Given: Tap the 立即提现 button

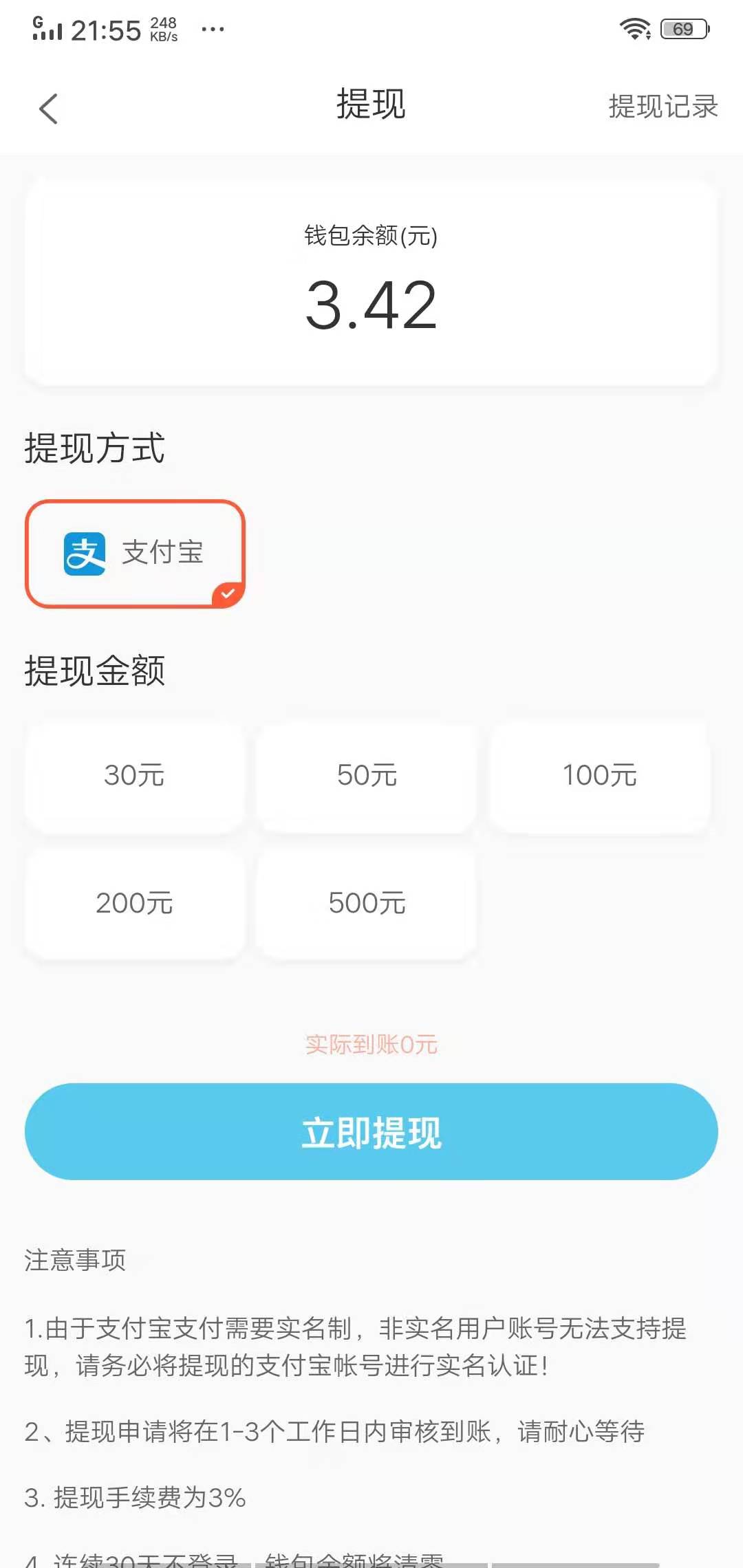Looking at the screenshot, I should tap(371, 1132).
